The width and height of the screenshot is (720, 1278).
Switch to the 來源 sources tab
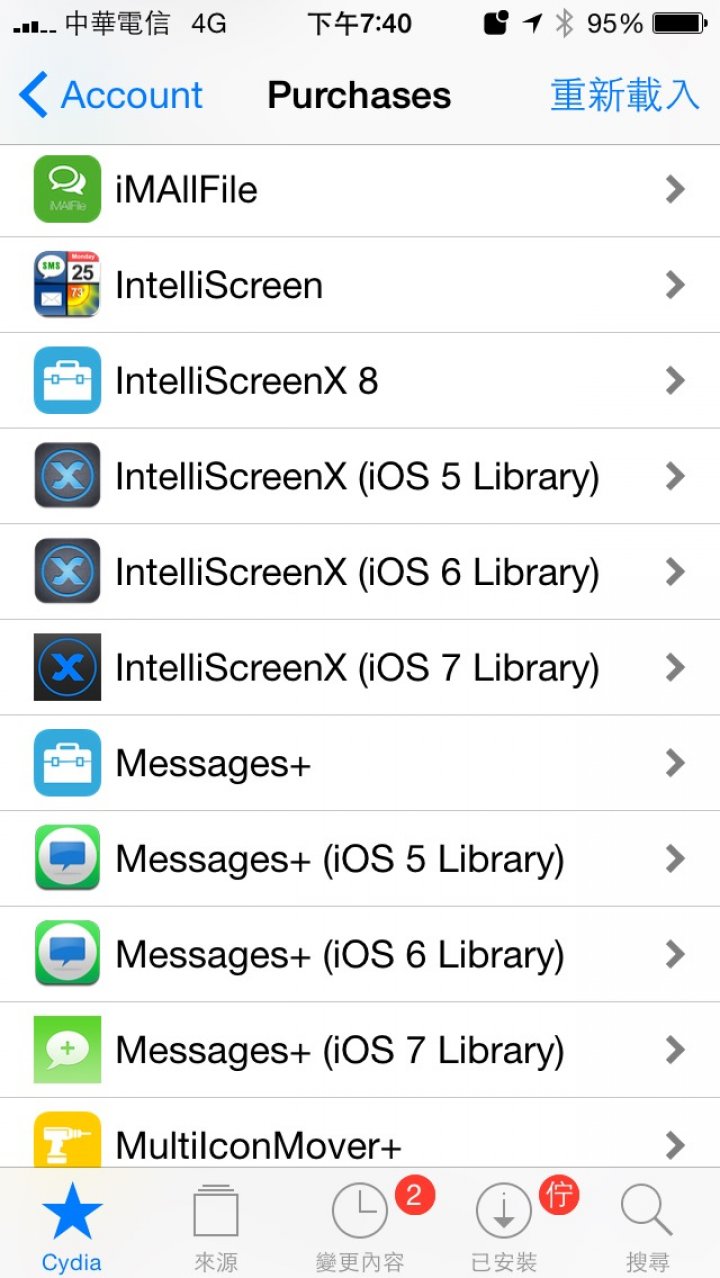216,1225
